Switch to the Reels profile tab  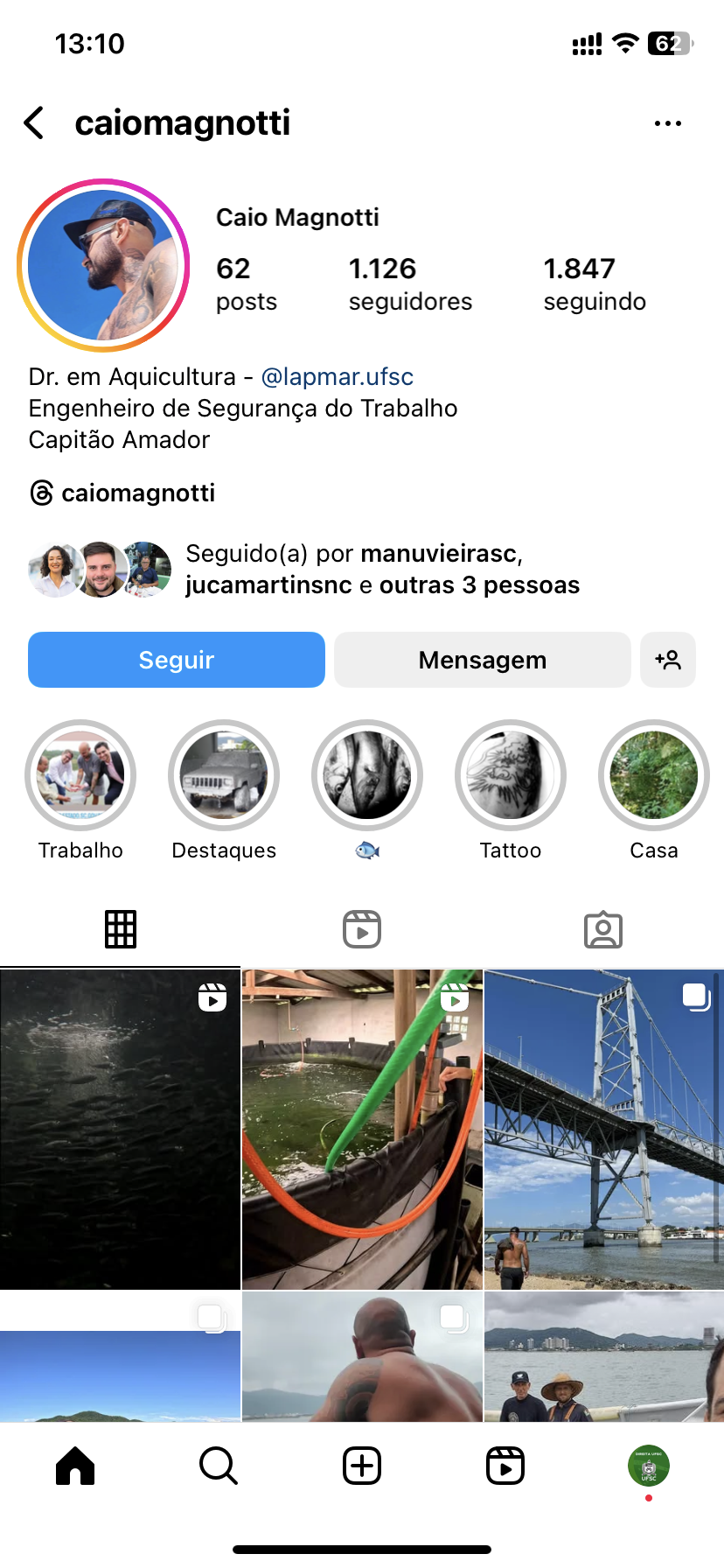pos(362,929)
